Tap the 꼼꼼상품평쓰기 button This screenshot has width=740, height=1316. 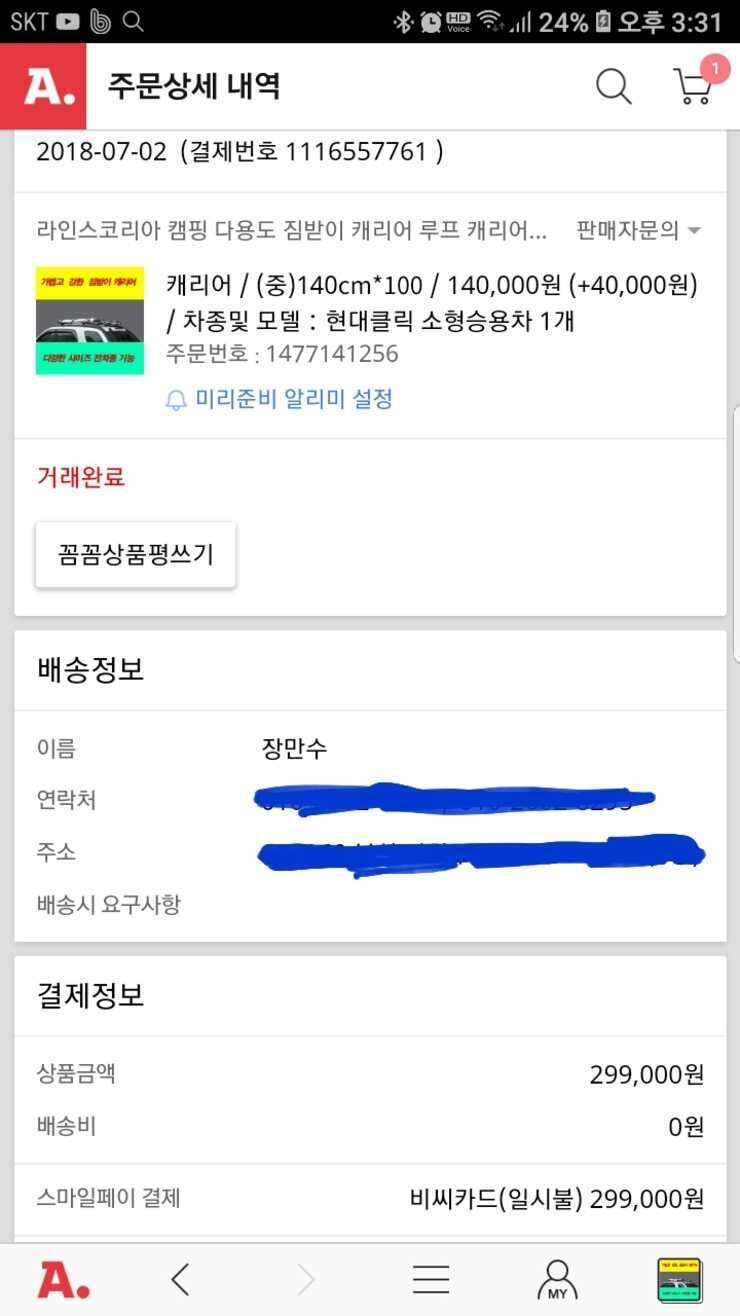click(x=136, y=555)
